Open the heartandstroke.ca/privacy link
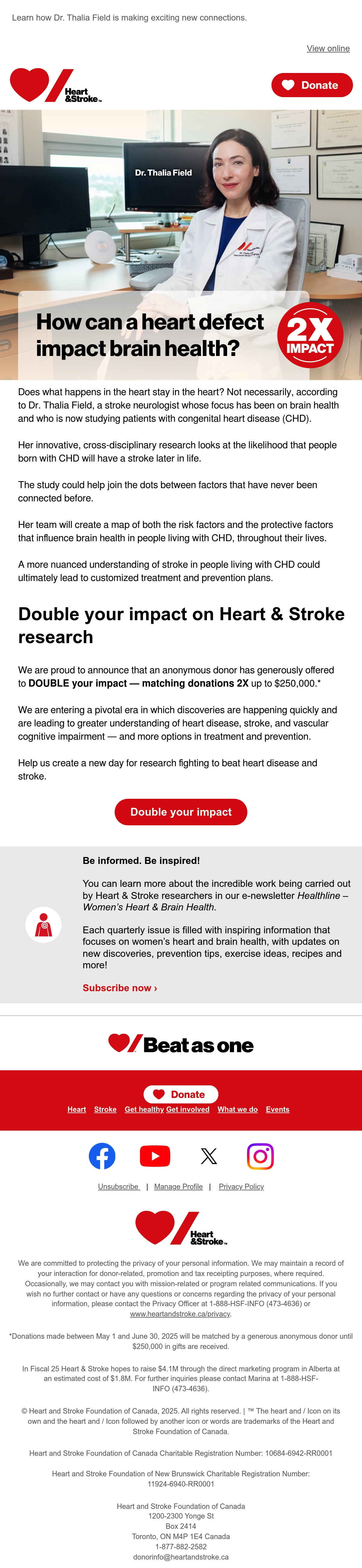Image resolution: width=362 pixels, height=1568 pixels. (180, 1314)
